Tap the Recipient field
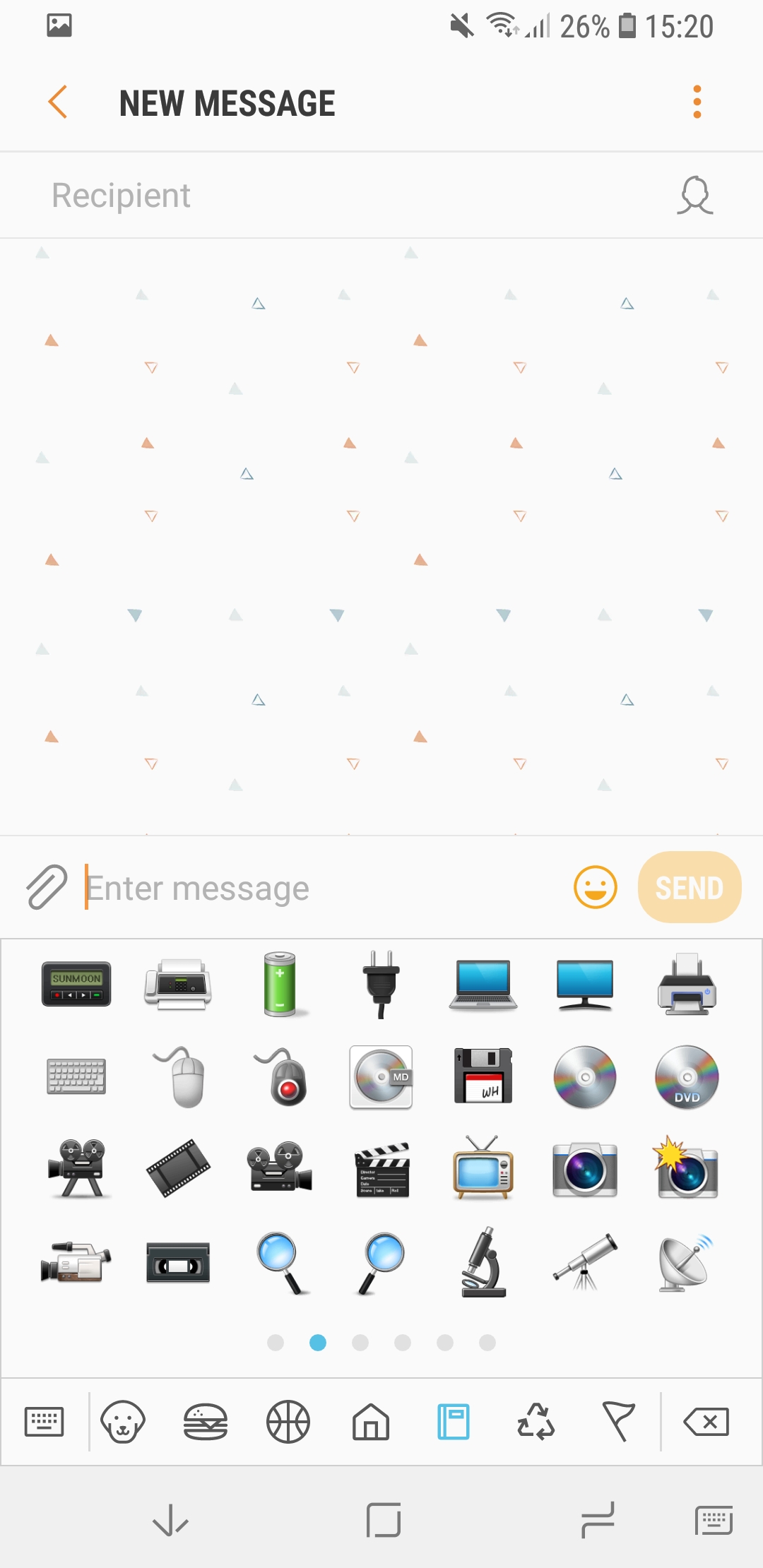 pos(339,196)
